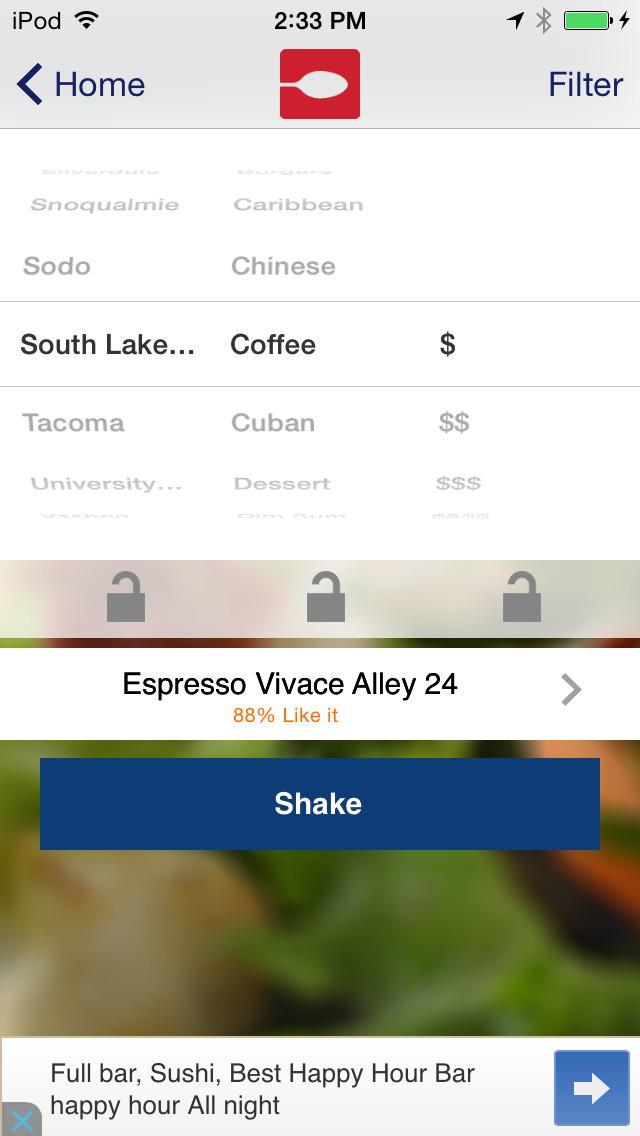Tap the Shake button
640x1136 pixels.
tap(320, 804)
